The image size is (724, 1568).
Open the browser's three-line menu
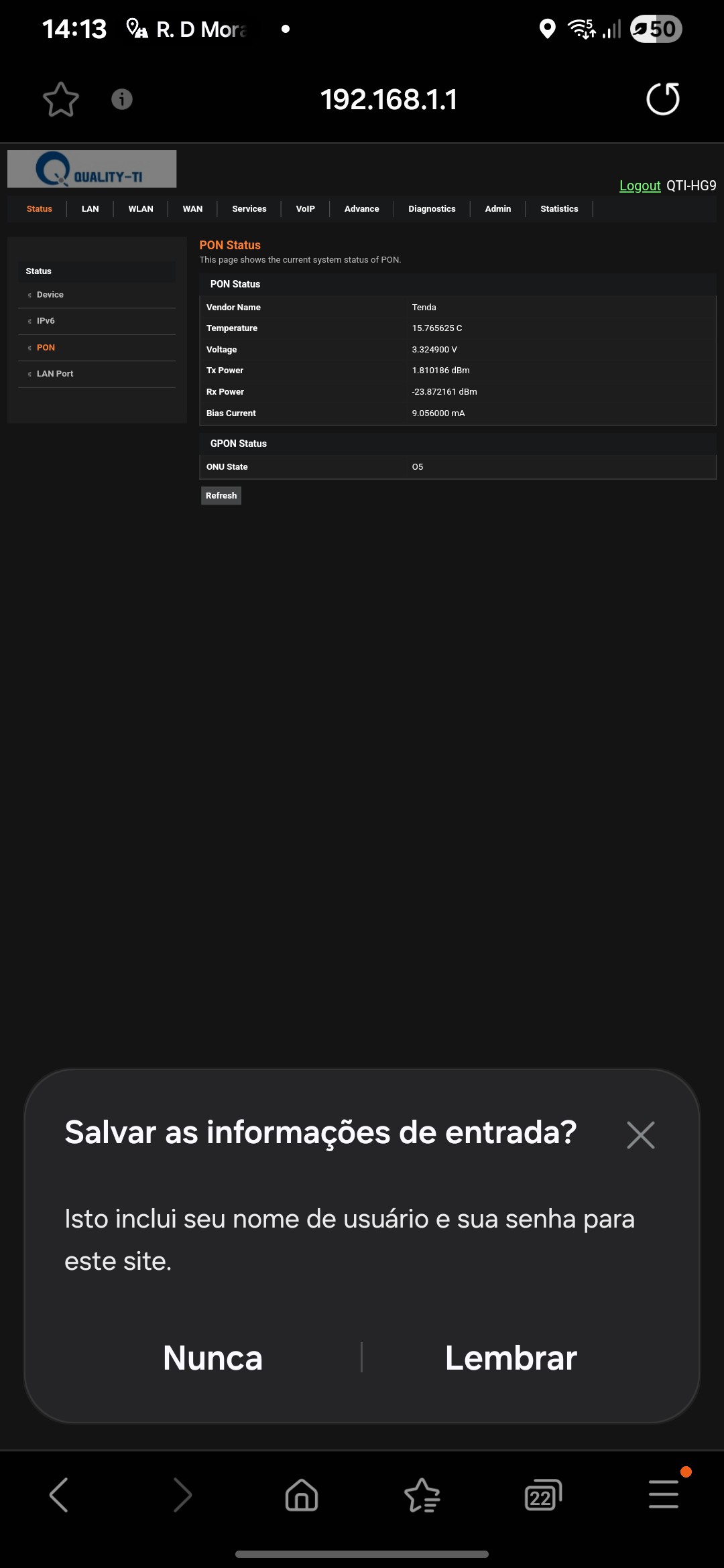click(664, 1495)
